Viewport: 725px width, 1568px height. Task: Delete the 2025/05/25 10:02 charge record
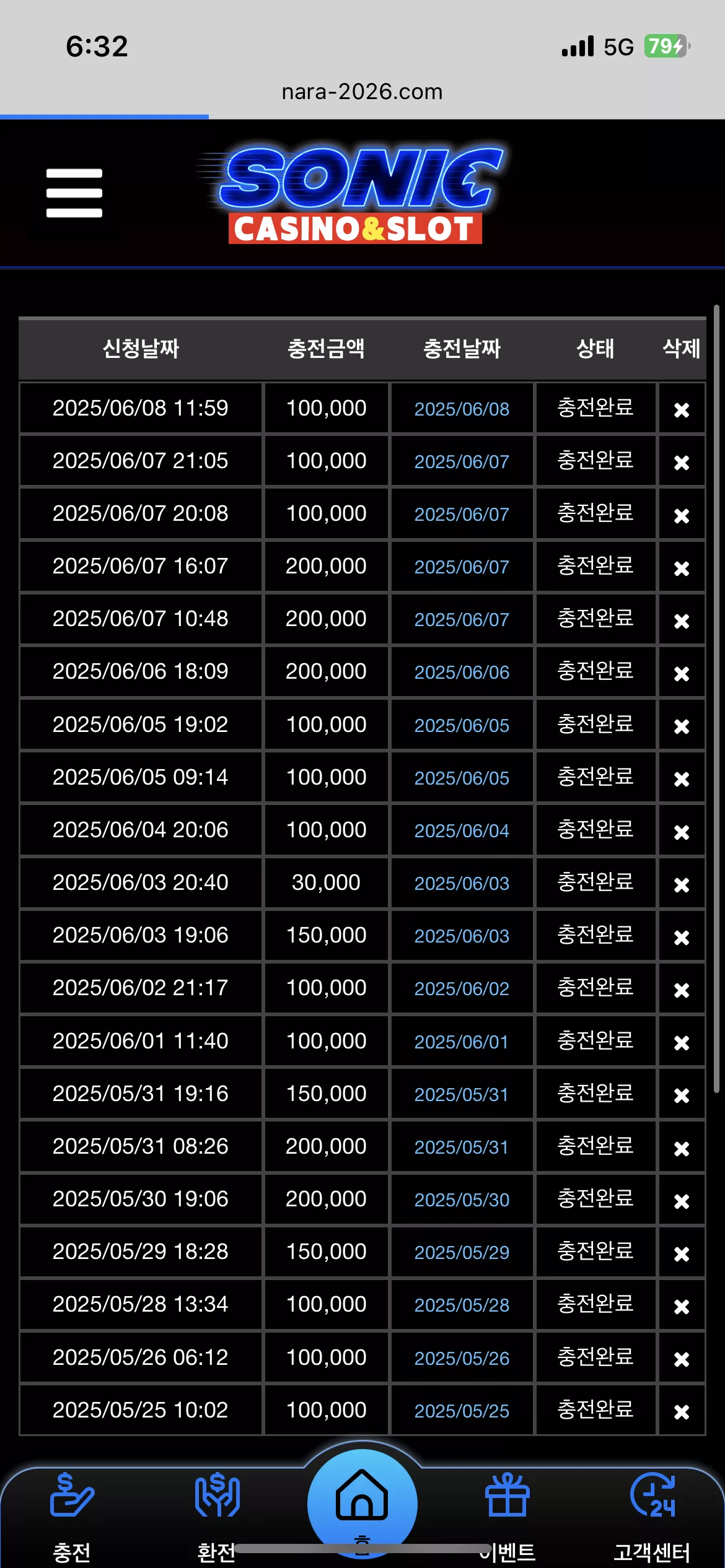click(682, 1411)
